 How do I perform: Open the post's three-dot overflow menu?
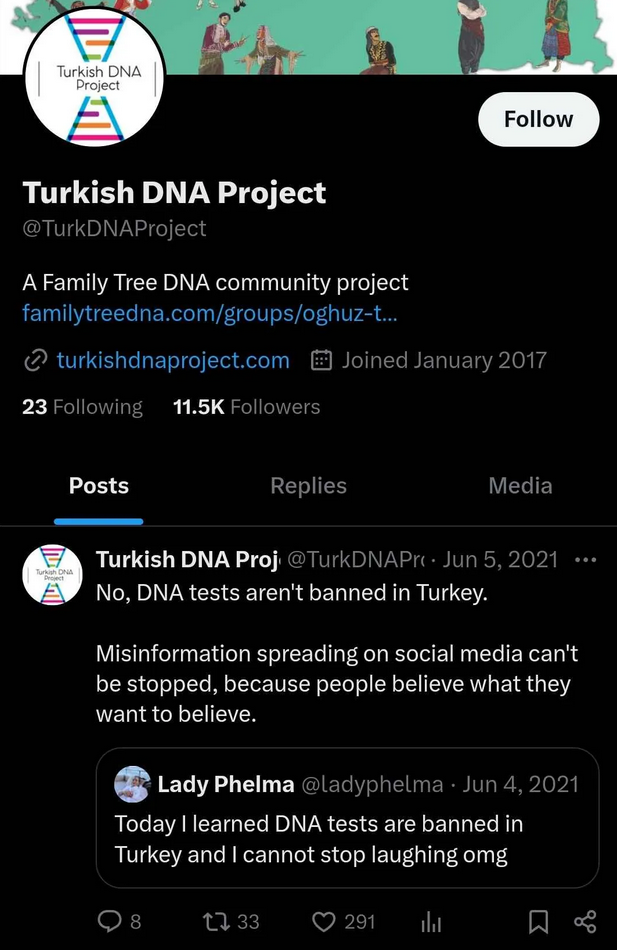(586, 559)
